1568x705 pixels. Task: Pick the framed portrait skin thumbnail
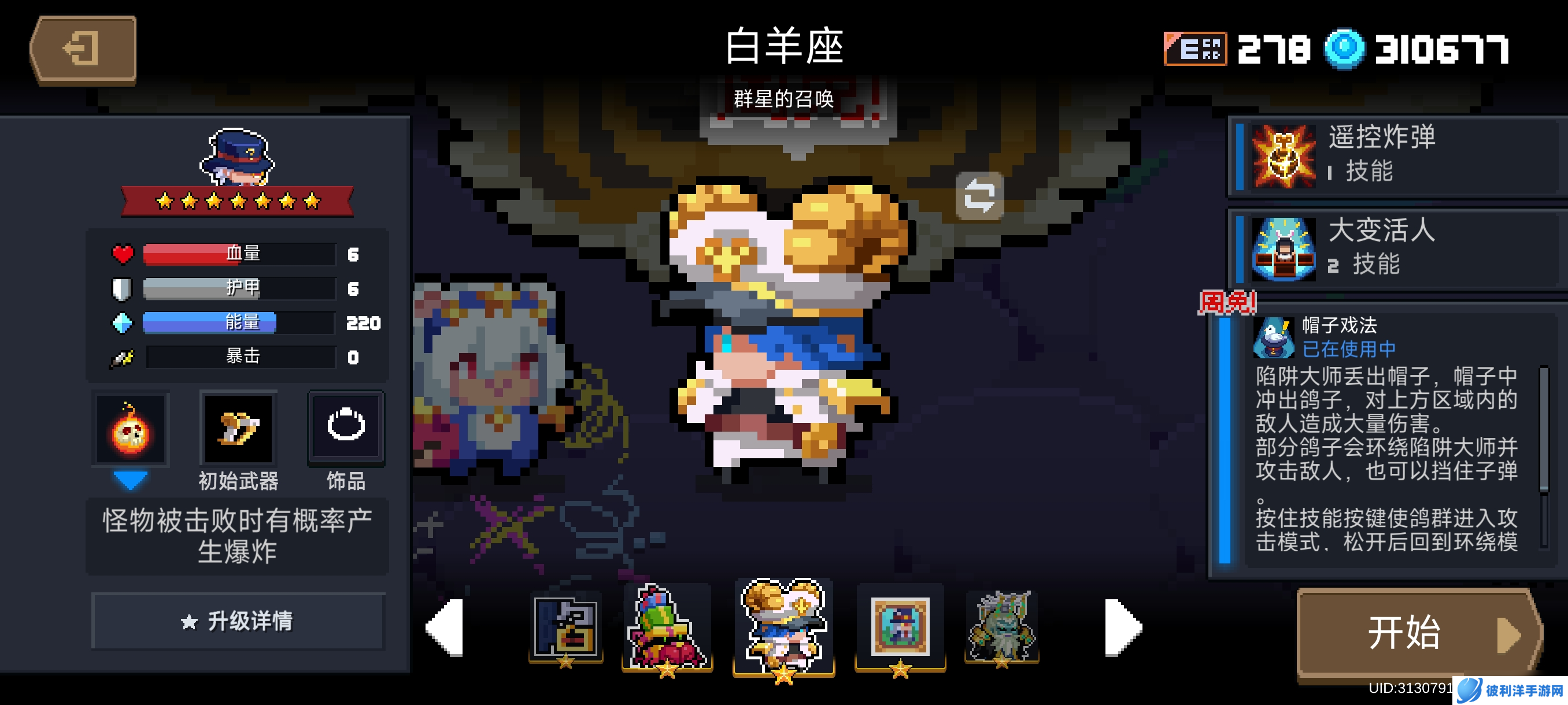point(900,627)
